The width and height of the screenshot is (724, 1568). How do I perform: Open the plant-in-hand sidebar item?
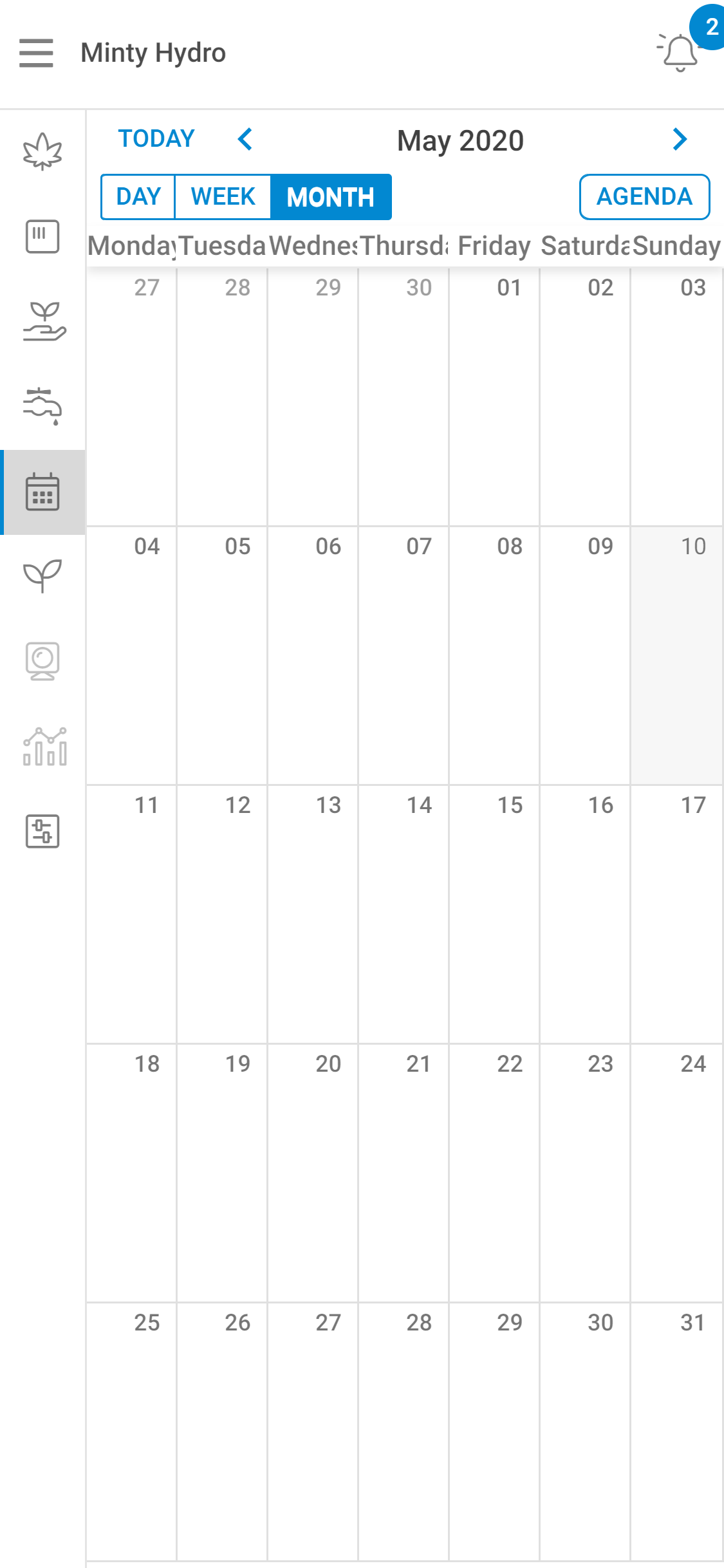(x=42, y=322)
